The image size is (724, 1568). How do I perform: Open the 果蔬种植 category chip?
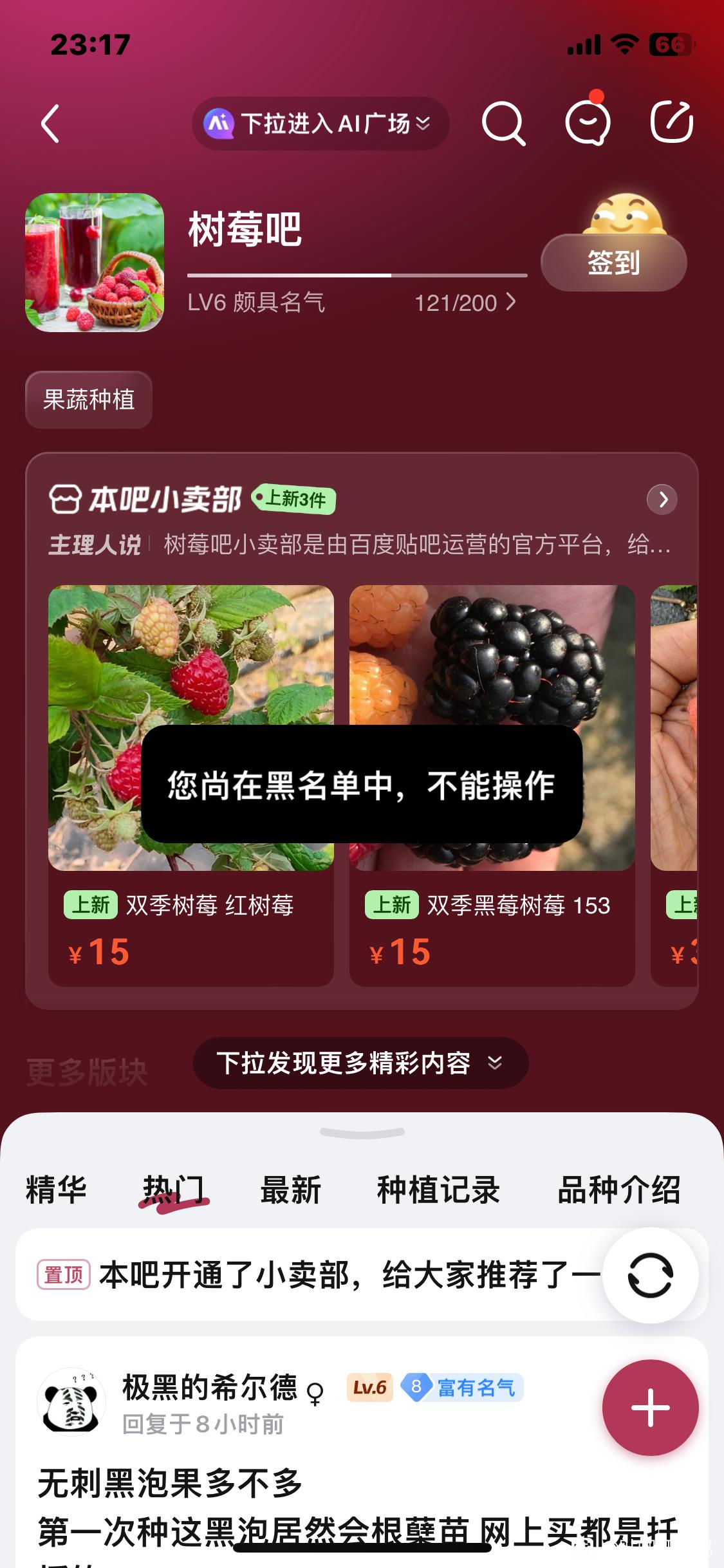[89, 400]
